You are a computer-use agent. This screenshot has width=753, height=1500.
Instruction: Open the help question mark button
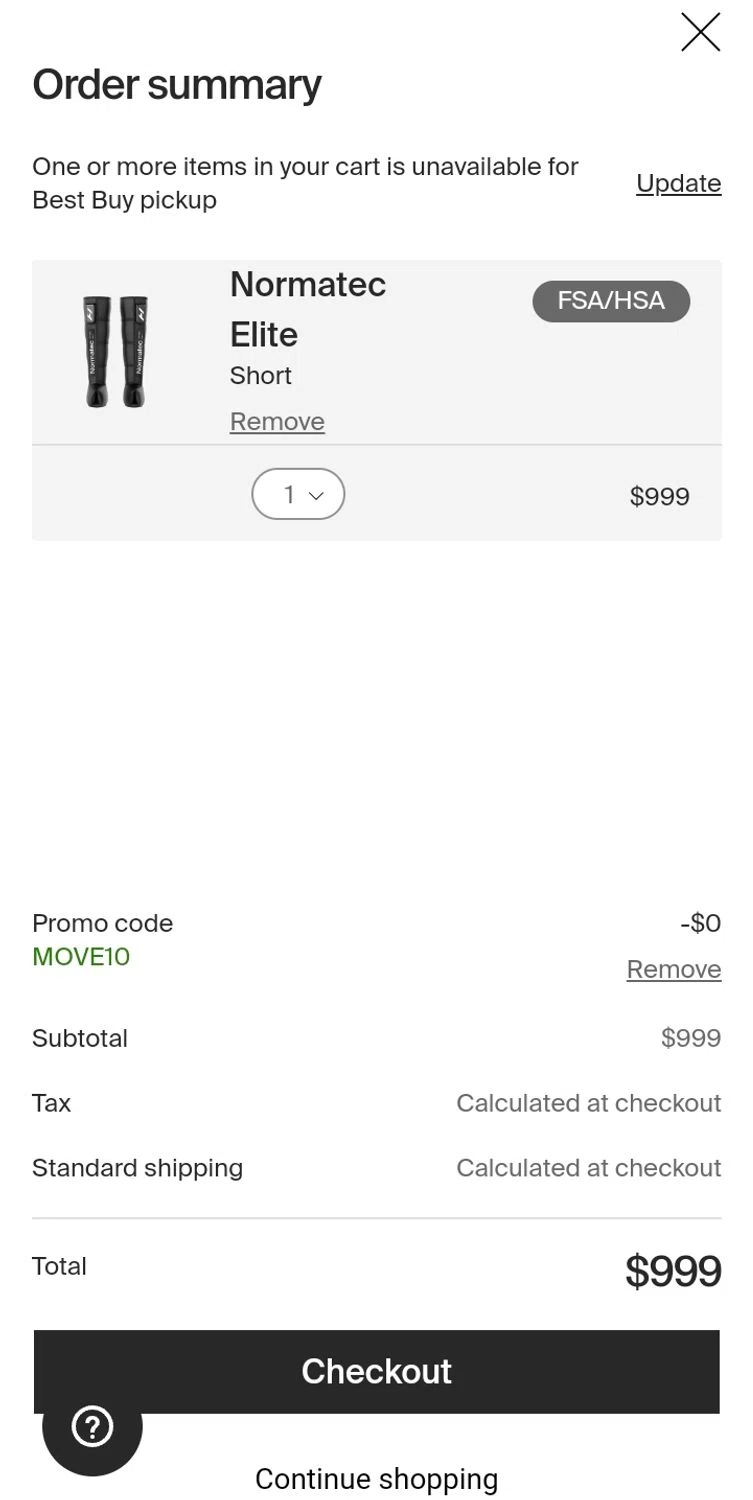93,1426
